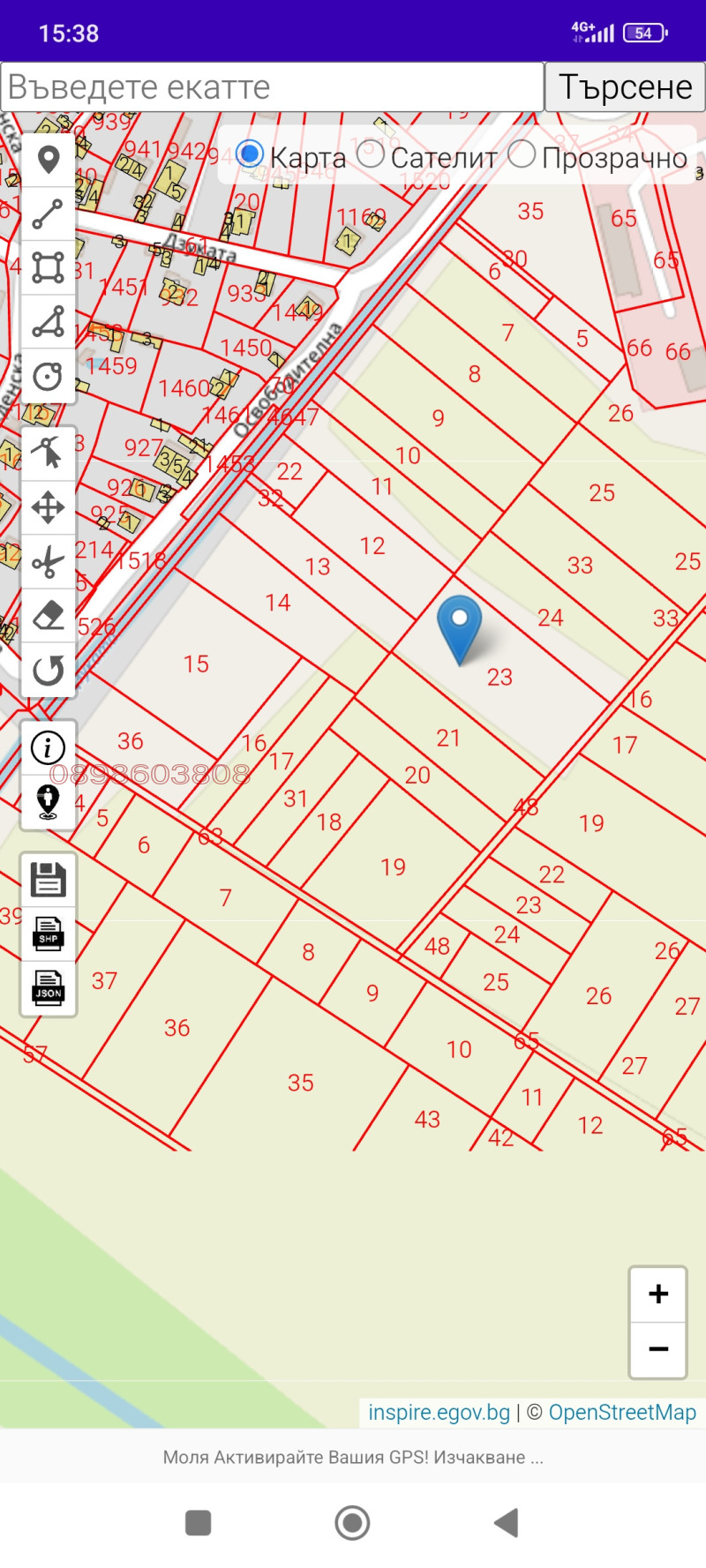The width and height of the screenshot is (706, 1568).
Task: Tap the ЕКАТТЕ input field
Action: tap(272, 87)
